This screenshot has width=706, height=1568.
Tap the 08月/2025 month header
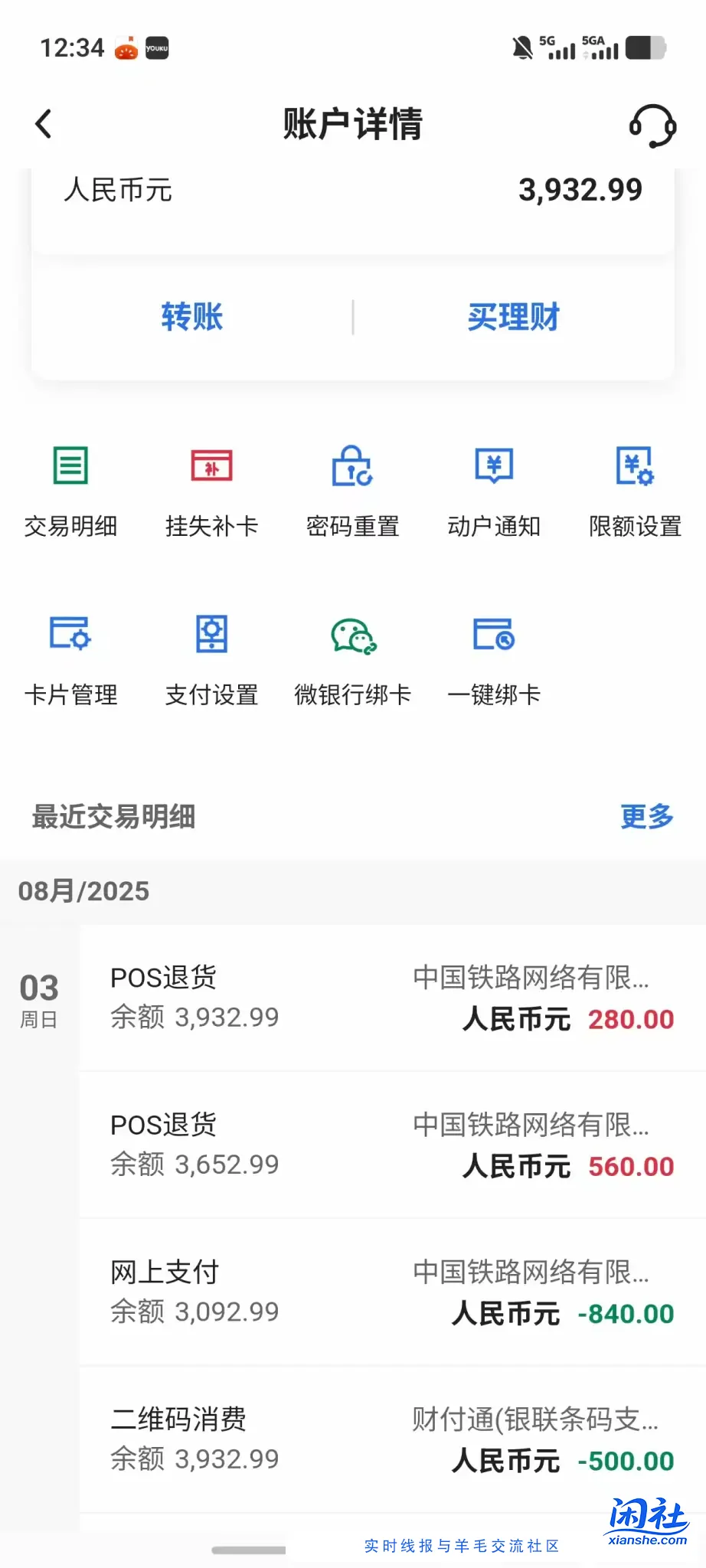[x=83, y=890]
